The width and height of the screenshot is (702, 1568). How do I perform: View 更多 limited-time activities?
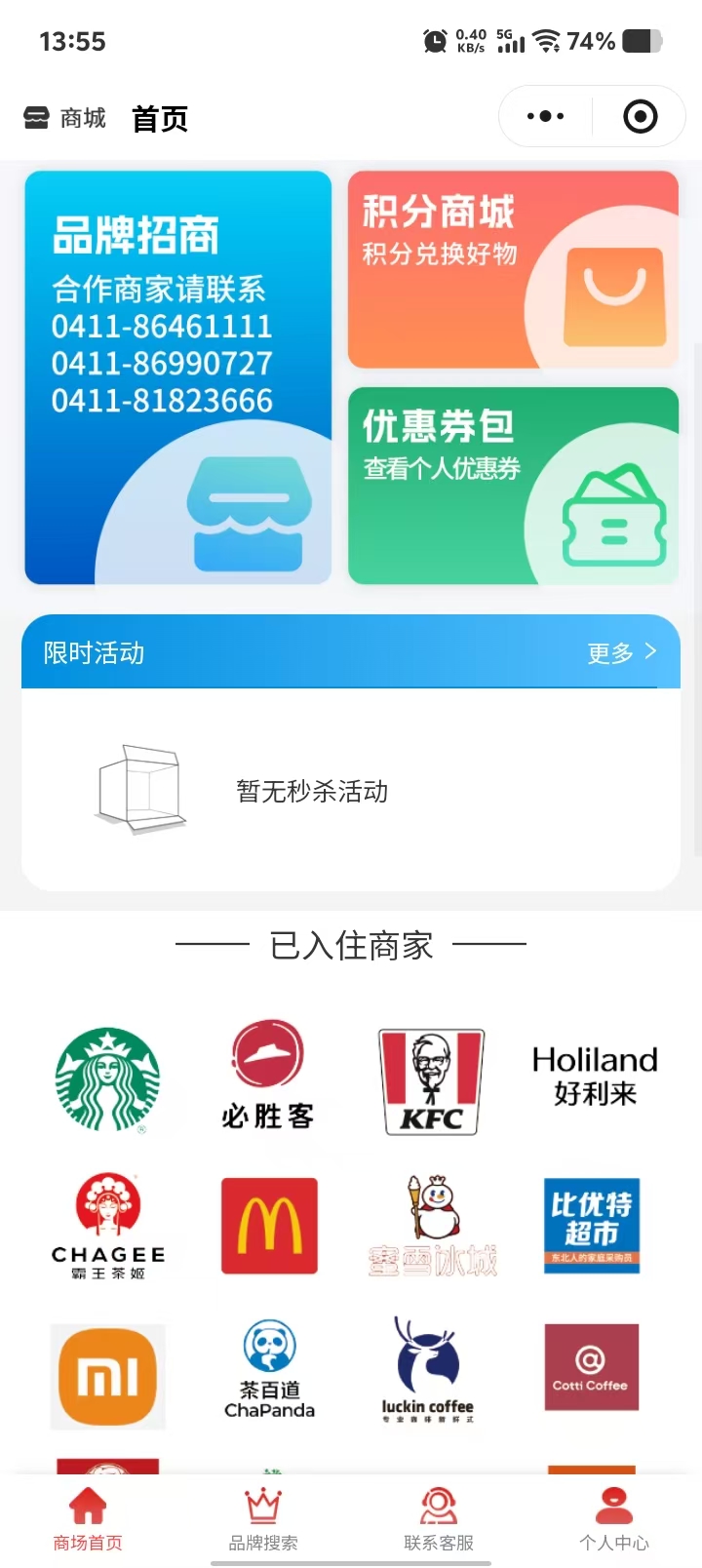pyautogui.click(x=621, y=652)
